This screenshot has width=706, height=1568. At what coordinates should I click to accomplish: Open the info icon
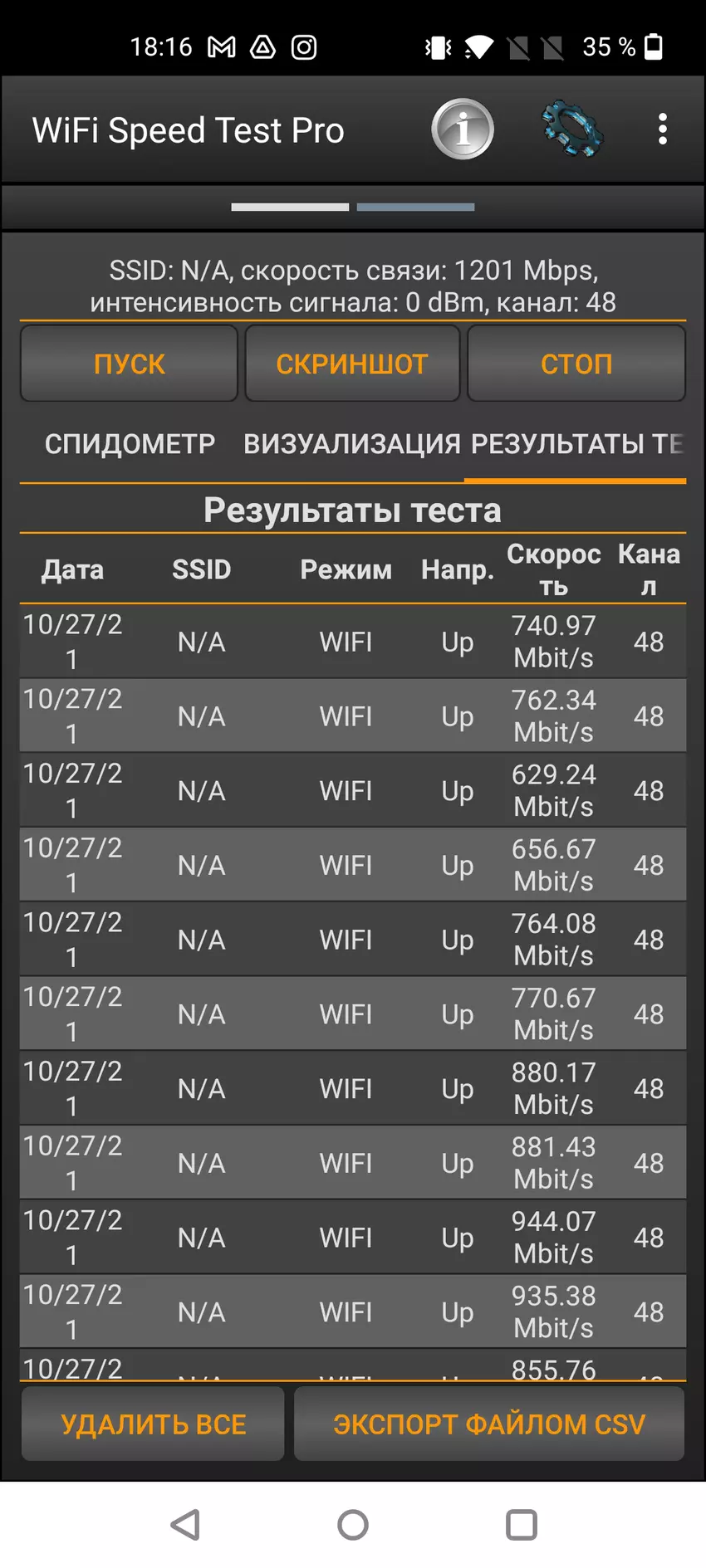463,129
